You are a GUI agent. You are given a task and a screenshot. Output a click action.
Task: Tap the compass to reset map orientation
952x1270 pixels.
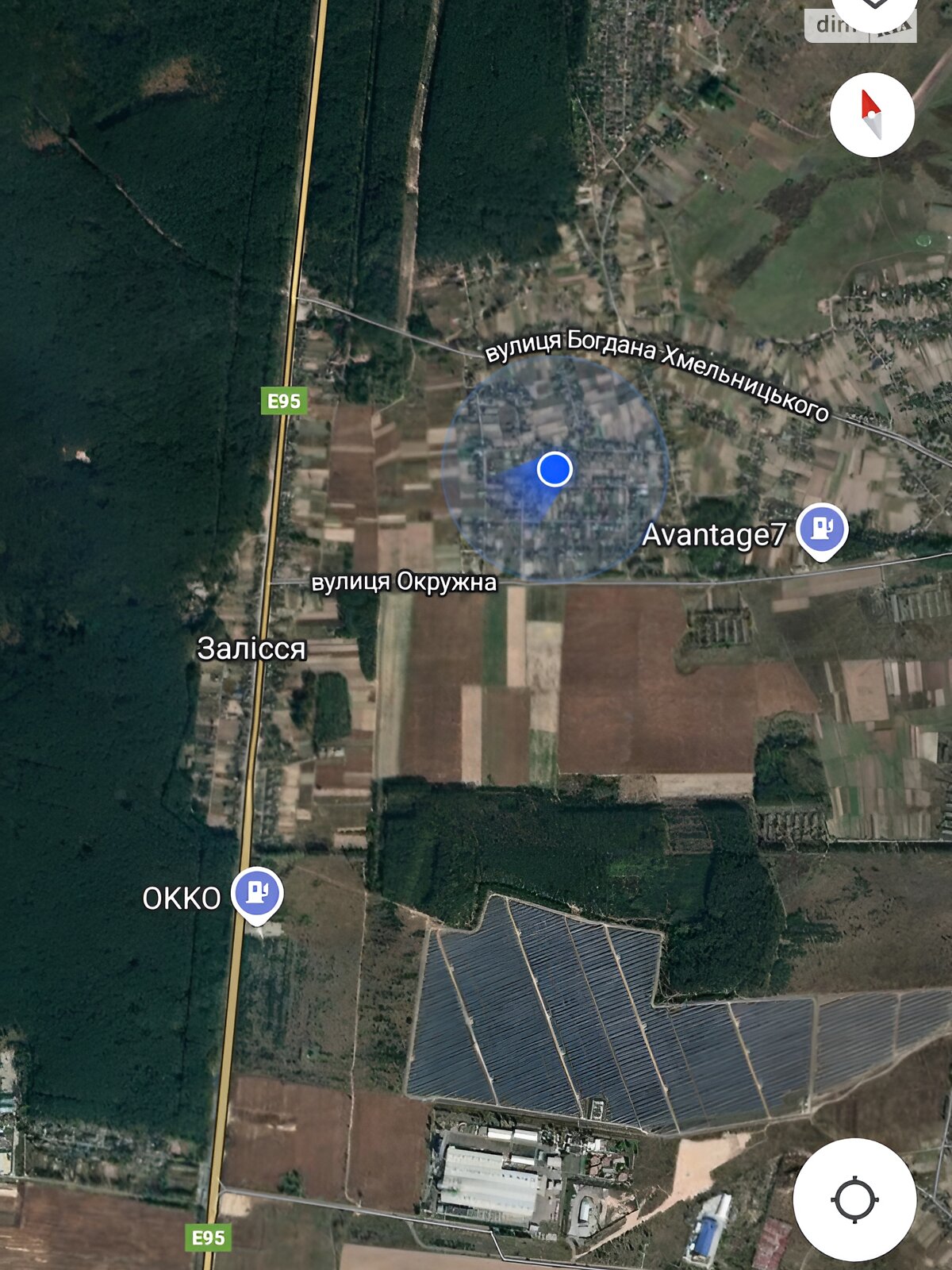coord(872,115)
